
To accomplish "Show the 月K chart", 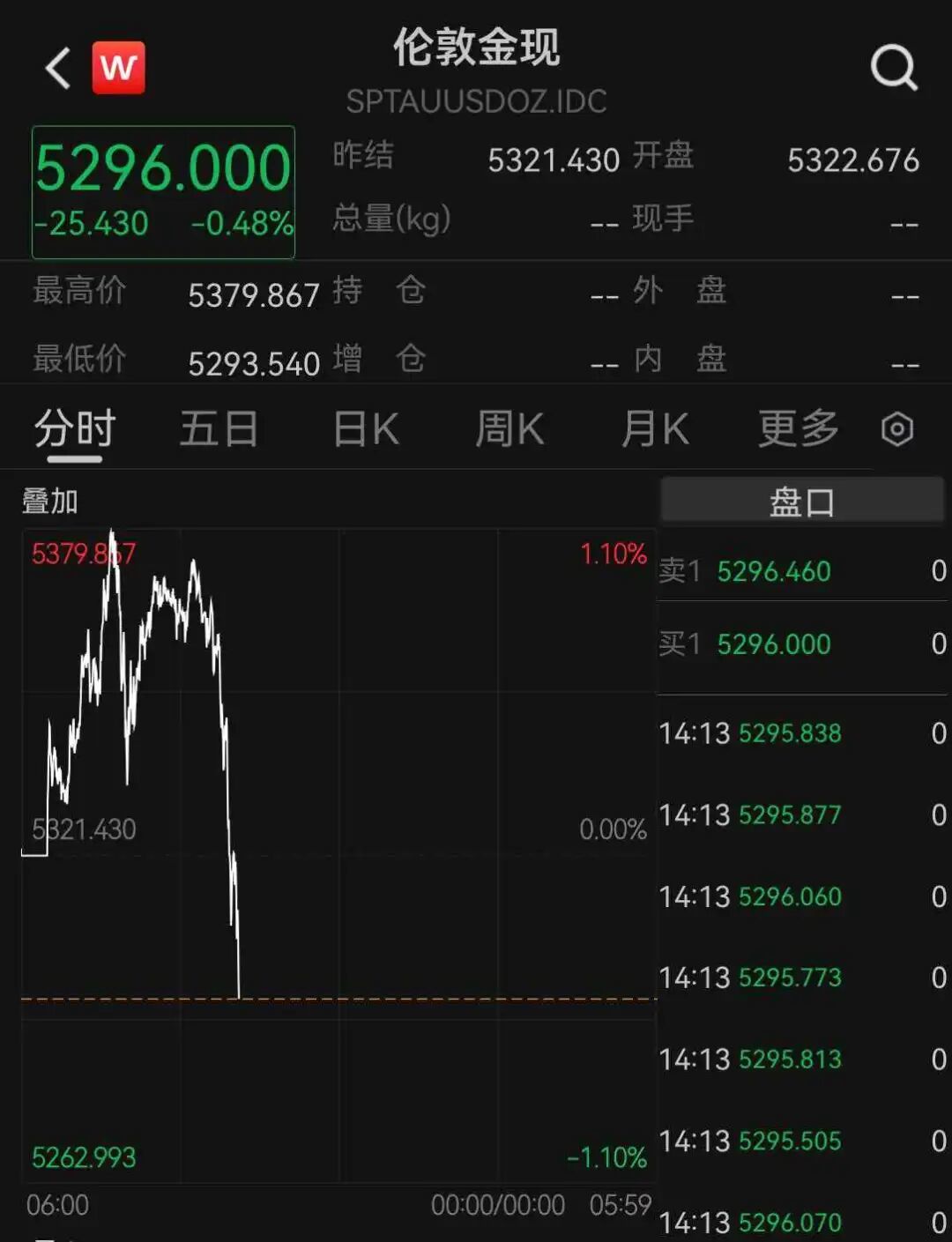I will (655, 429).
